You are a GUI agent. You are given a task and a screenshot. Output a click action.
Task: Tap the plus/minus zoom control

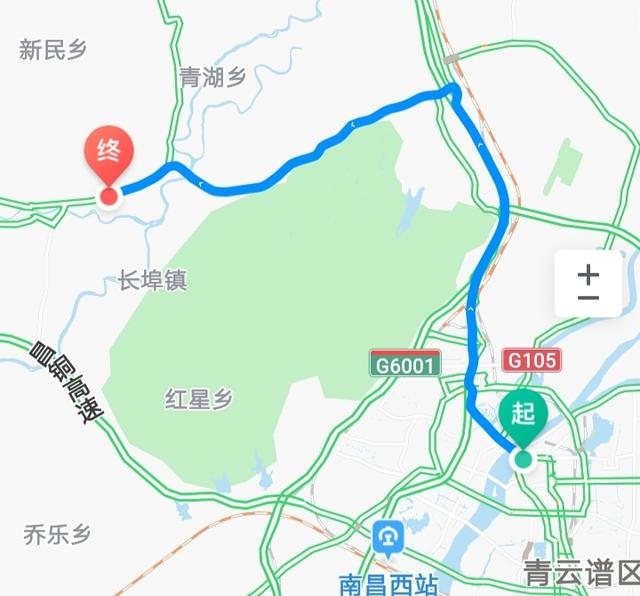[588, 283]
